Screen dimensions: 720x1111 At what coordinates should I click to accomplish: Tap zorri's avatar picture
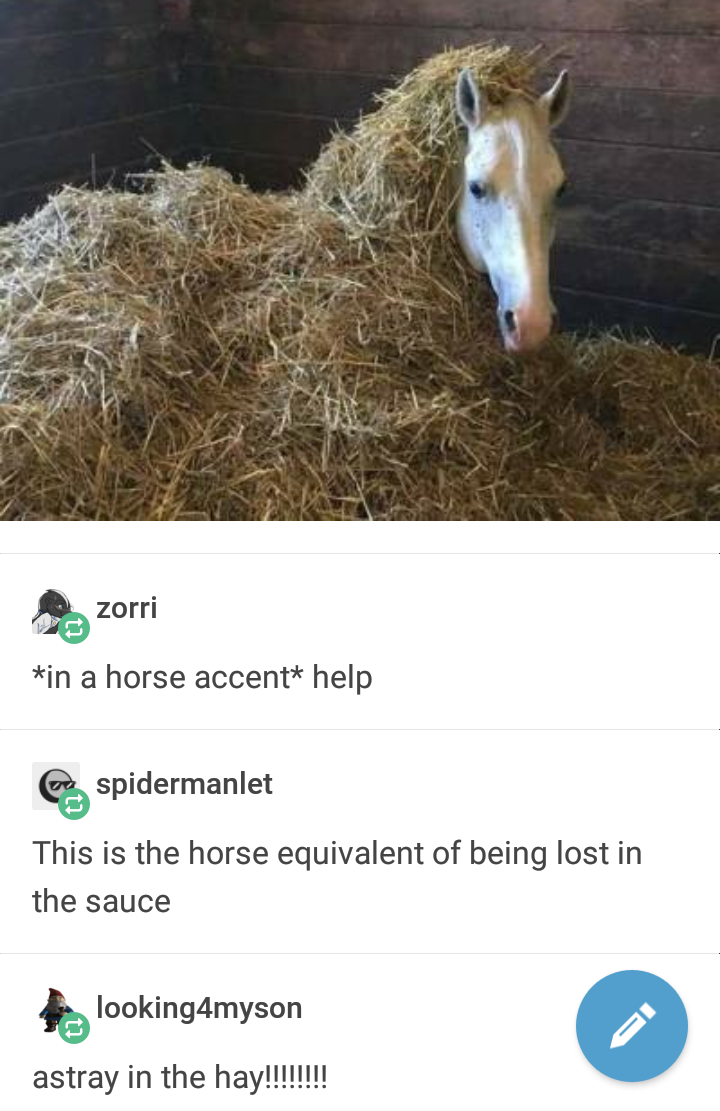point(53,610)
